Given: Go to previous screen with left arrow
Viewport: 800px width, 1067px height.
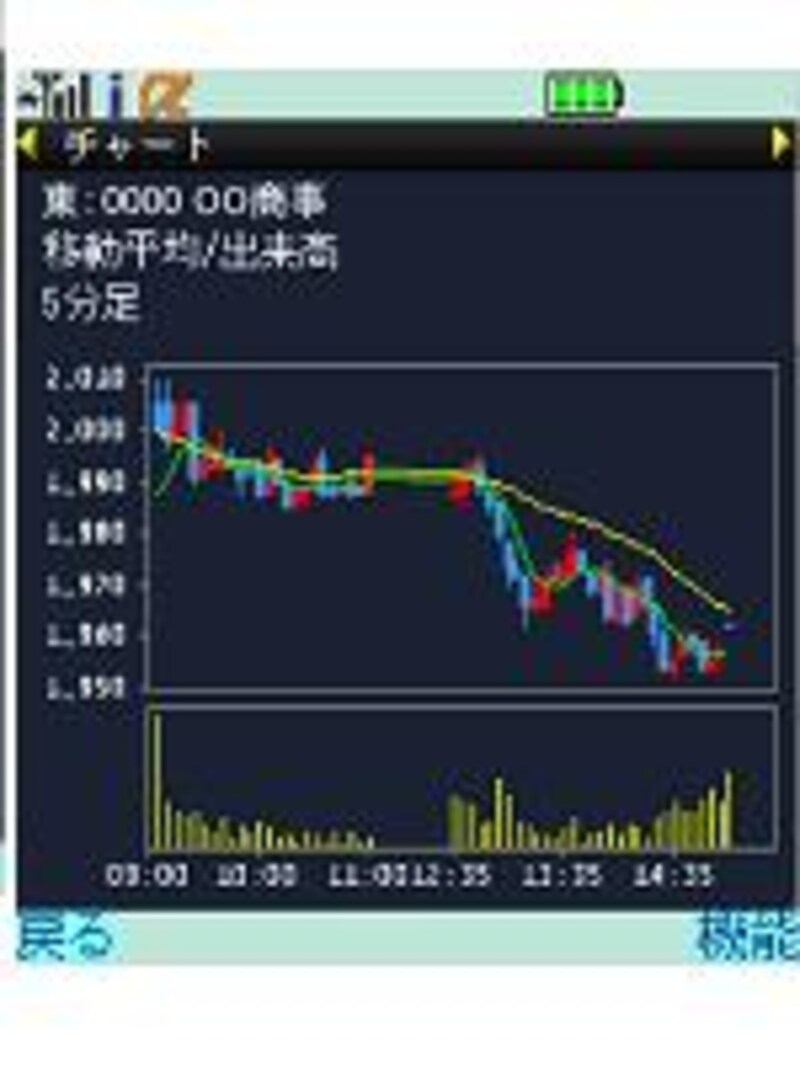Looking at the screenshot, I should (x=28, y=146).
